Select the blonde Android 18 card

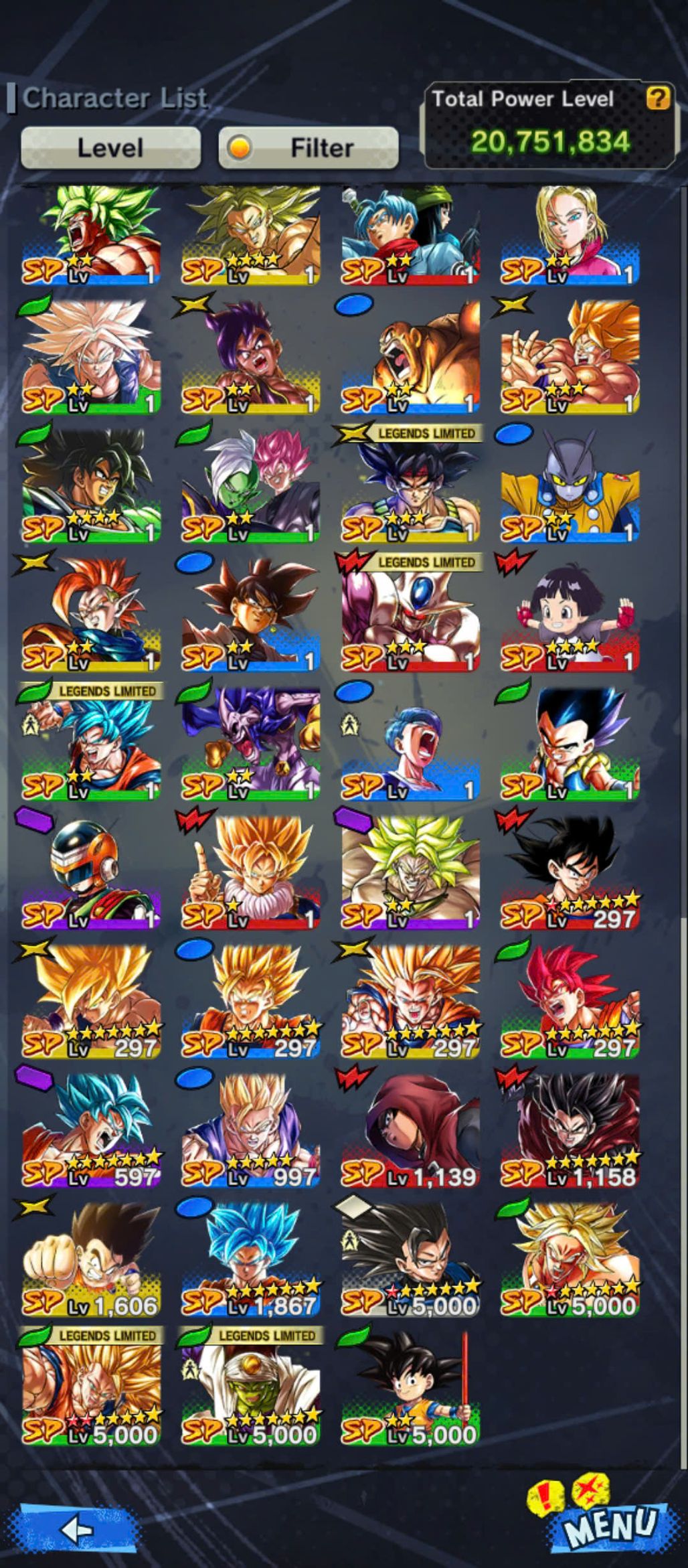570,234
